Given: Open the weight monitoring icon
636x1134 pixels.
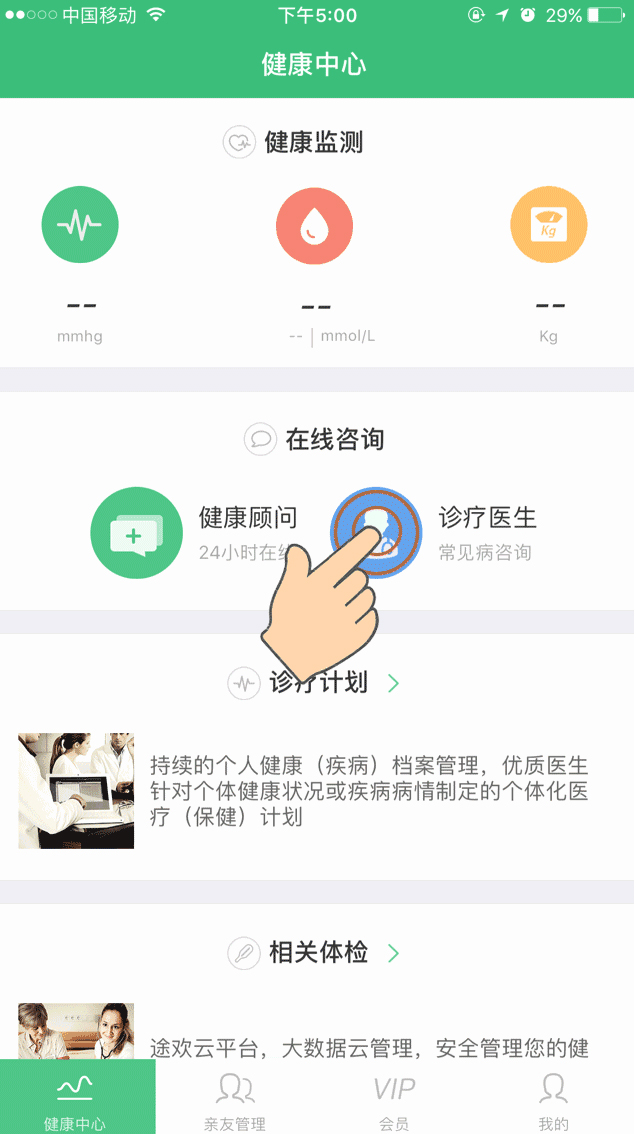Looking at the screenshot, I should pyautogui.click(x=548, y=225).
